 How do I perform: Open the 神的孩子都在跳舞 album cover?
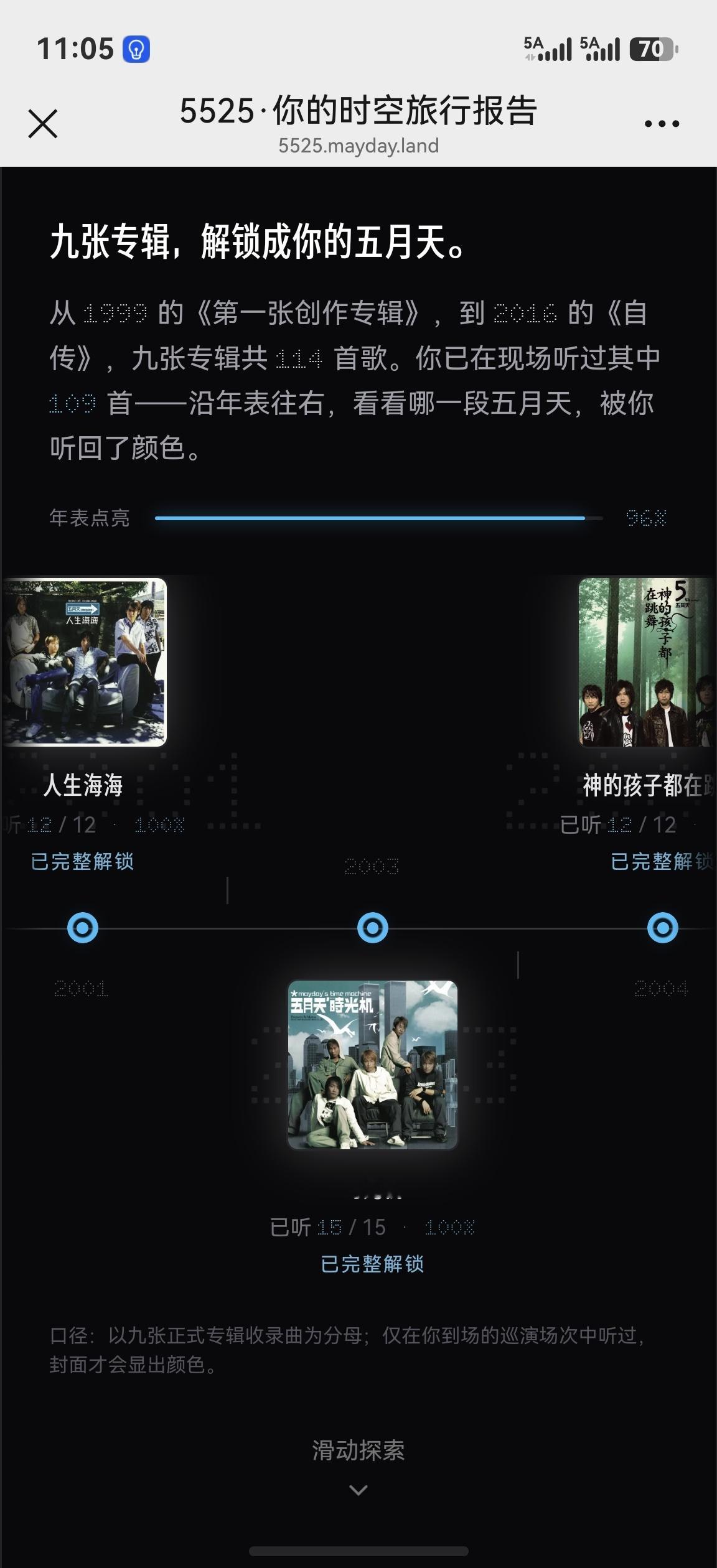[647, 662]
